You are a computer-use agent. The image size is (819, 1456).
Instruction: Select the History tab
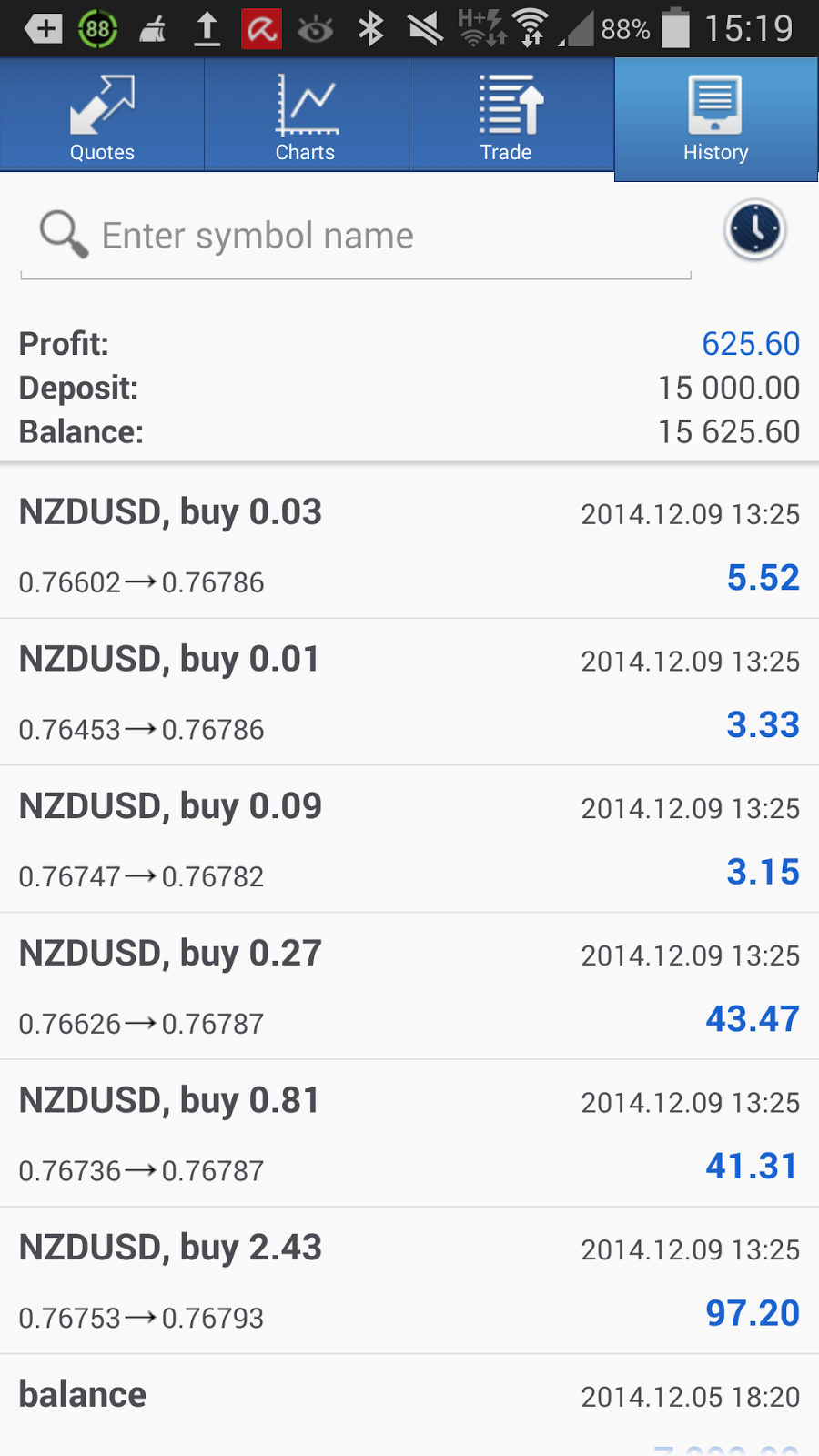716,119
